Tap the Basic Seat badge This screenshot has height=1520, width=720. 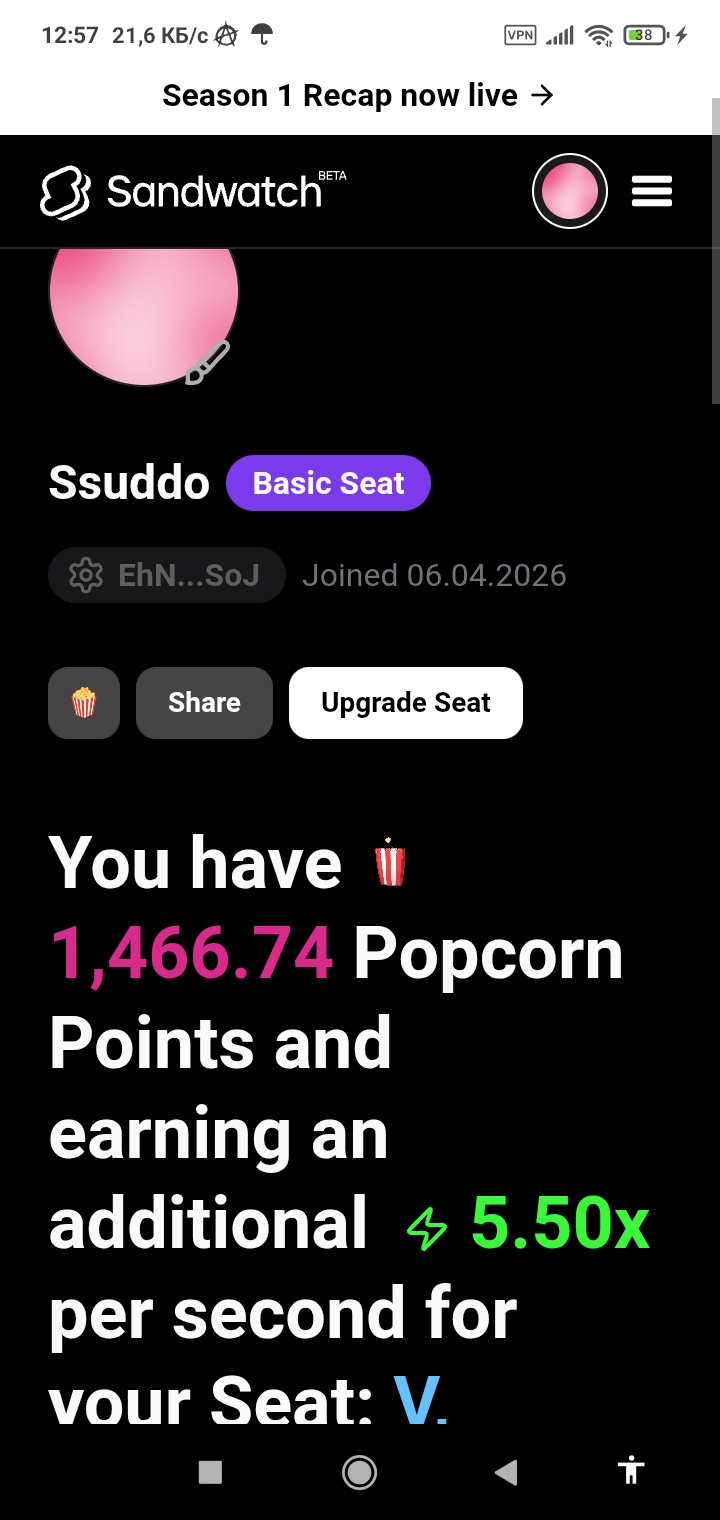click(x=328, y=484)
